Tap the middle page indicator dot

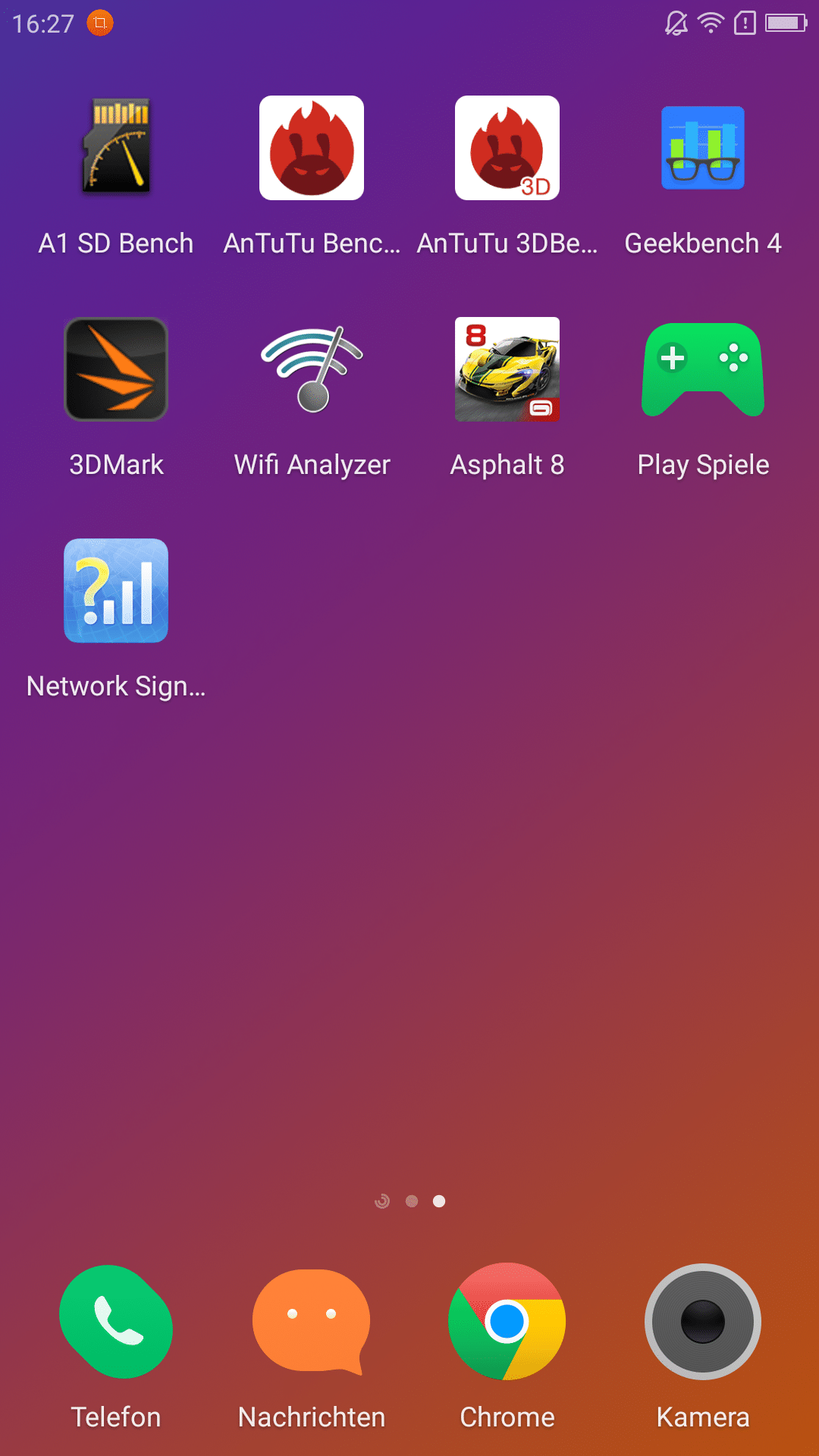412,1201
